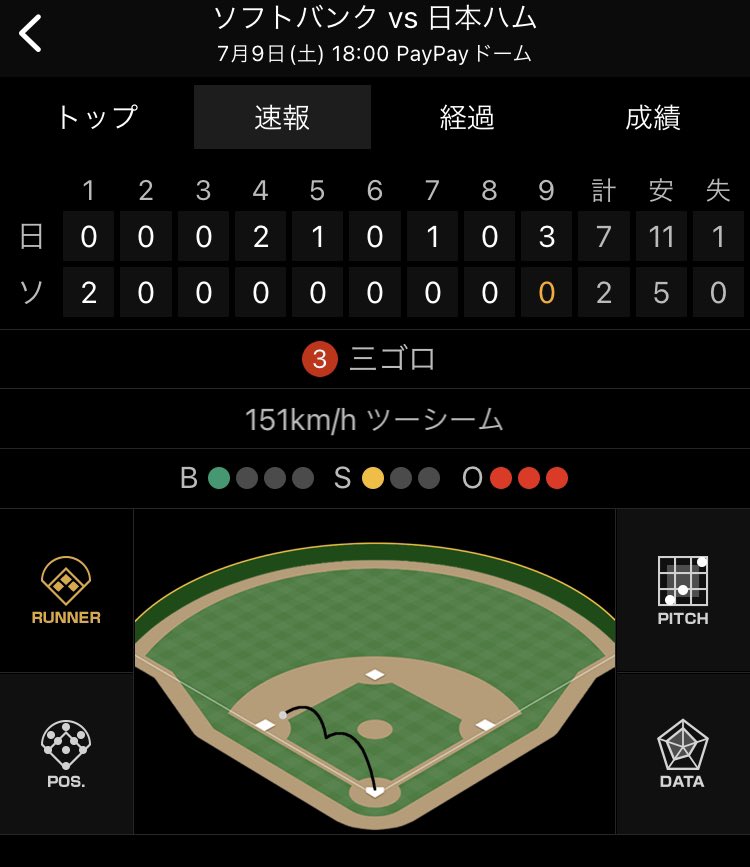750x867 pixels.
Task: Select the 速報 tab
Action: pos(282,117)
